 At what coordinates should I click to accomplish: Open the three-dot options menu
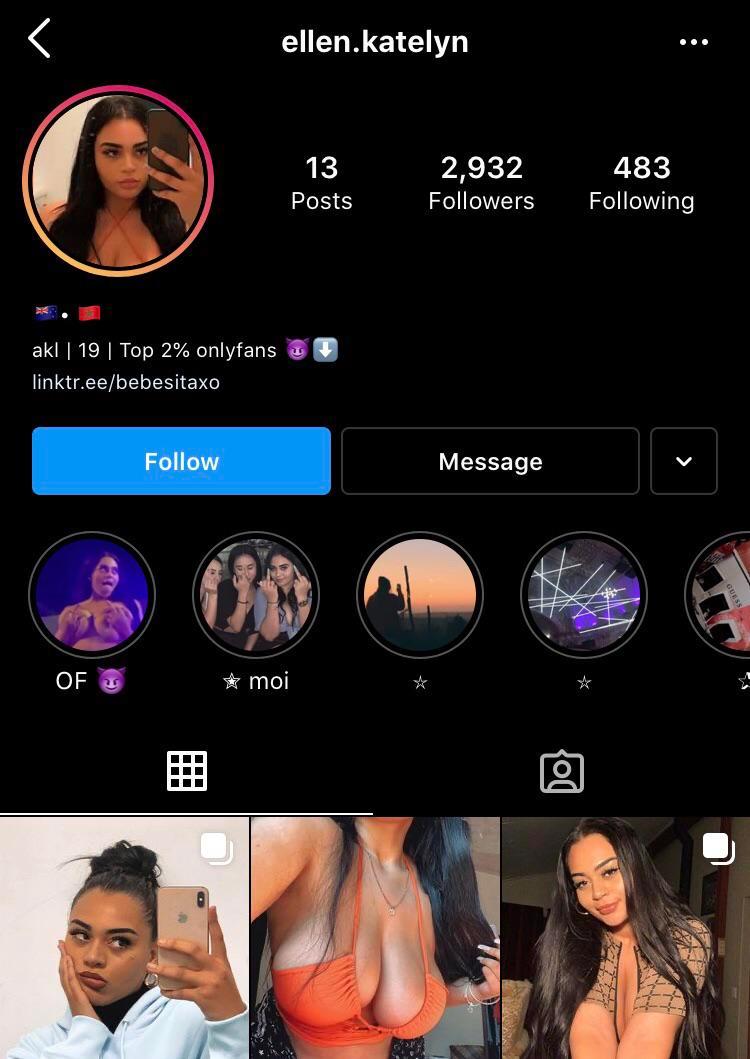click(693, 42)
